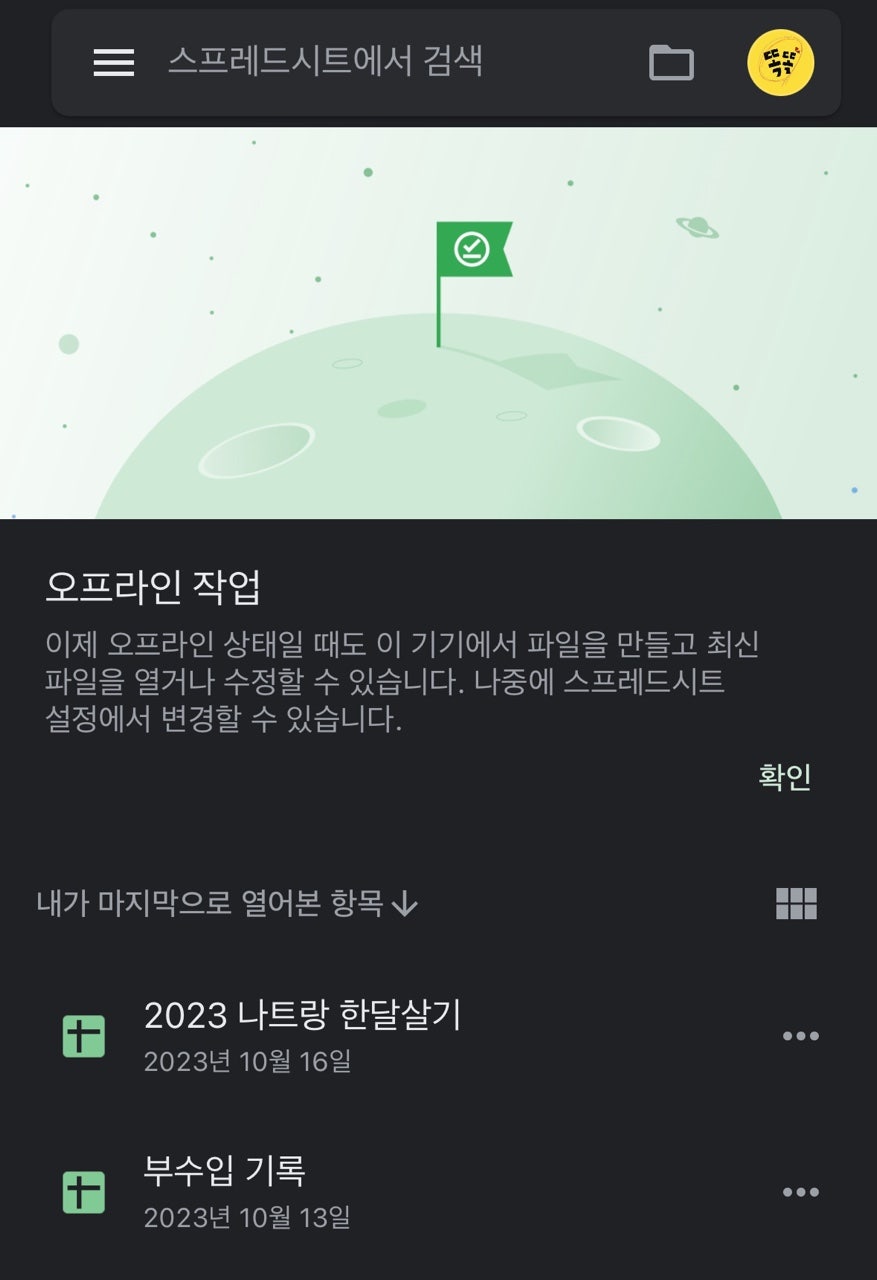This screenshot has height=1280, width=877.
Task: Open the hamburger navigation drawer
Action: pyautogui.click(x=114, y=63)
